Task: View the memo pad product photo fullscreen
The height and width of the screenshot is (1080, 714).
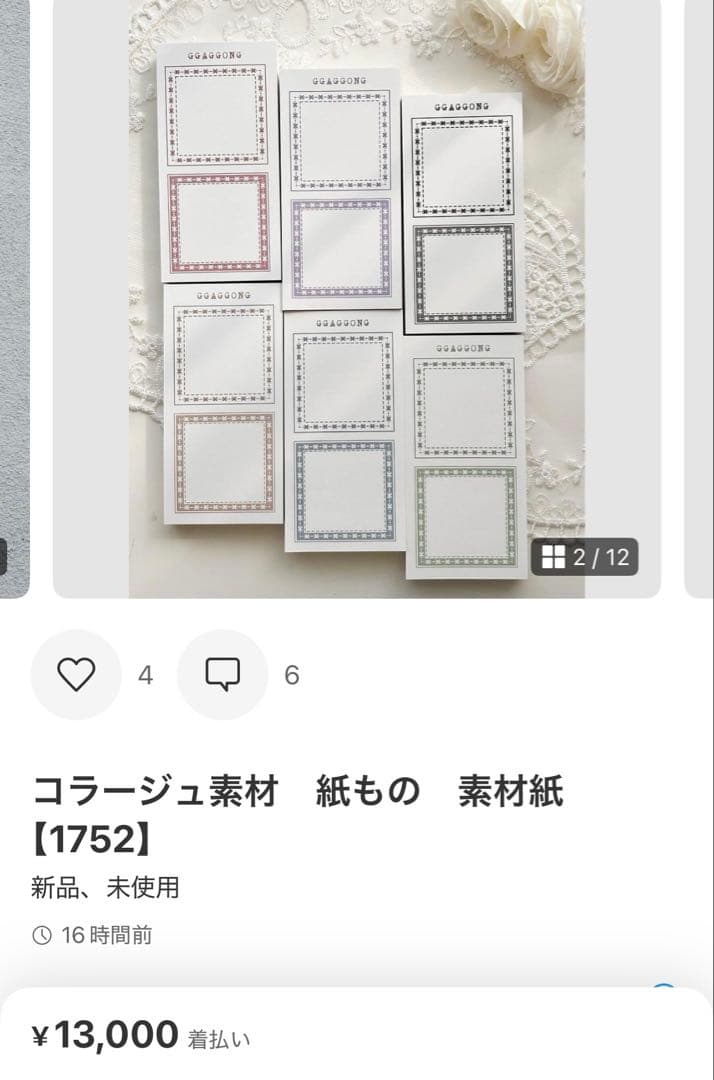Action: (356, 300)
